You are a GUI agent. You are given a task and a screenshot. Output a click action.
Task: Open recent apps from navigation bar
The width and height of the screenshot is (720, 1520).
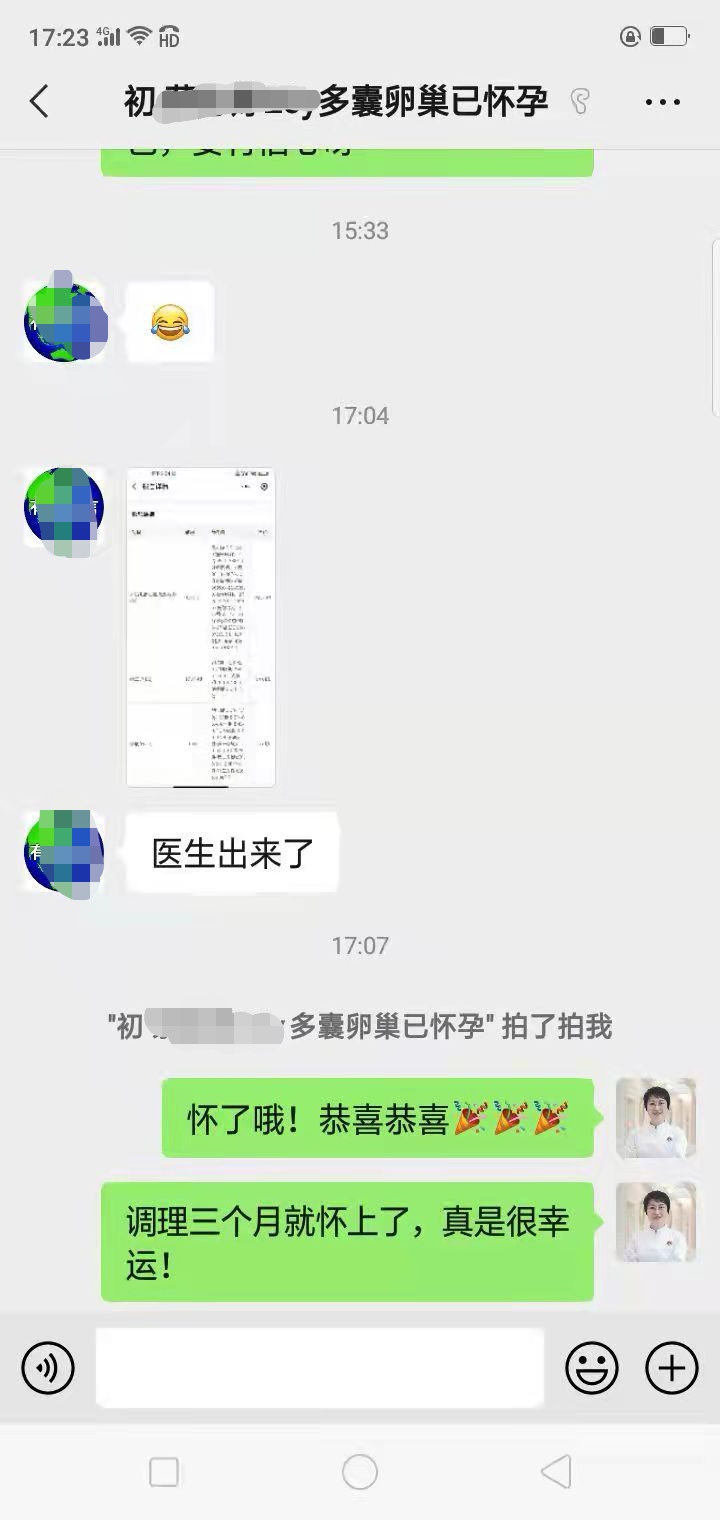[x=164, y=1472]
